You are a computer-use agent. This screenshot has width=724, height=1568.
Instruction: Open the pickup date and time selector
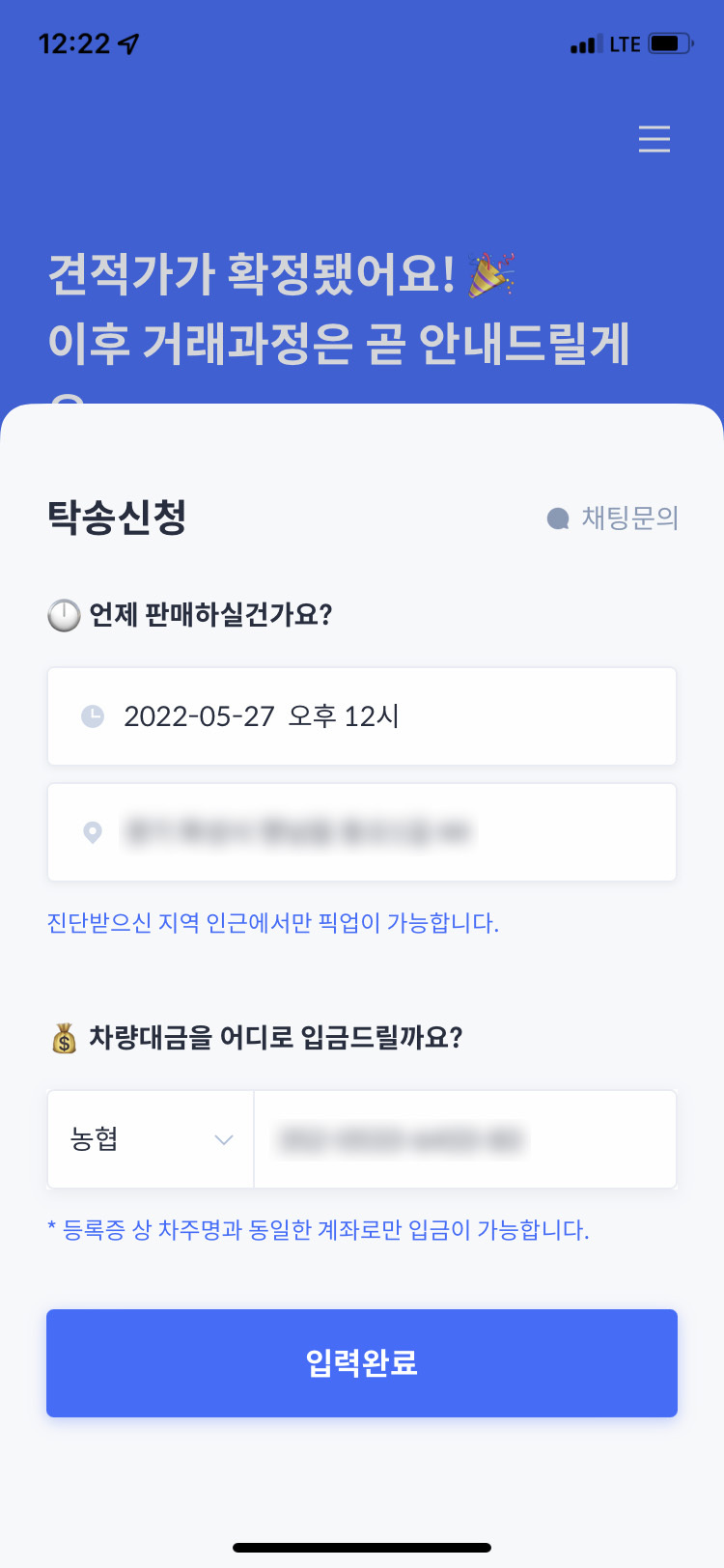coord(362,716)
